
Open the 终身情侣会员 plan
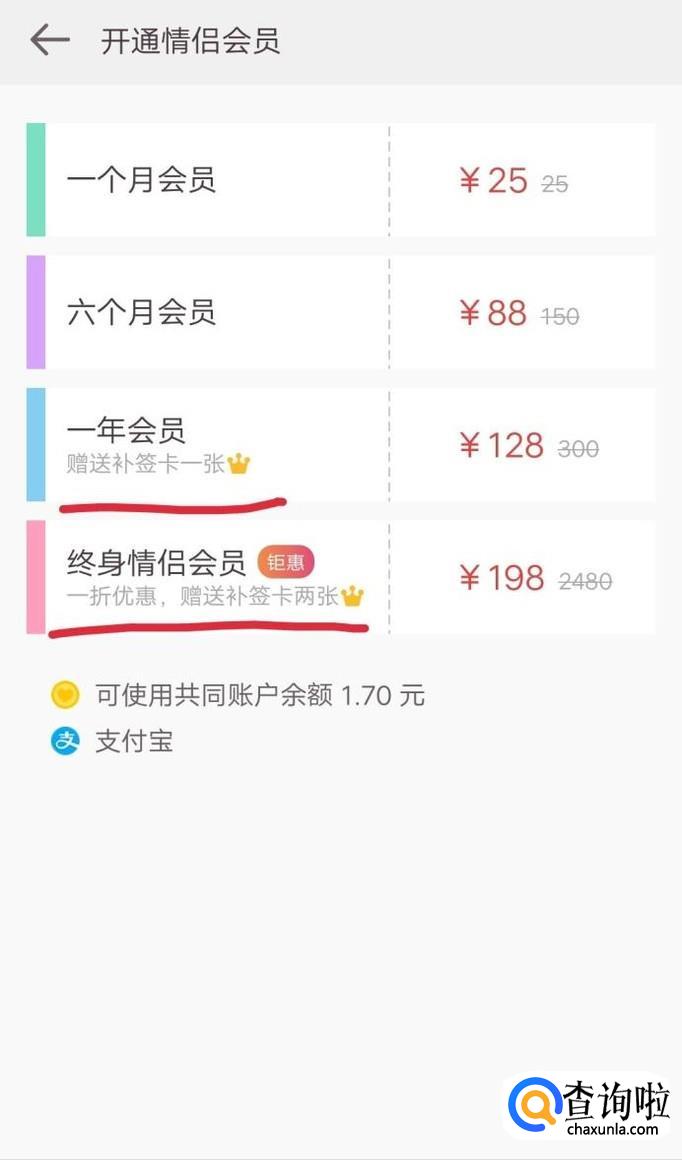pos(340,577)
